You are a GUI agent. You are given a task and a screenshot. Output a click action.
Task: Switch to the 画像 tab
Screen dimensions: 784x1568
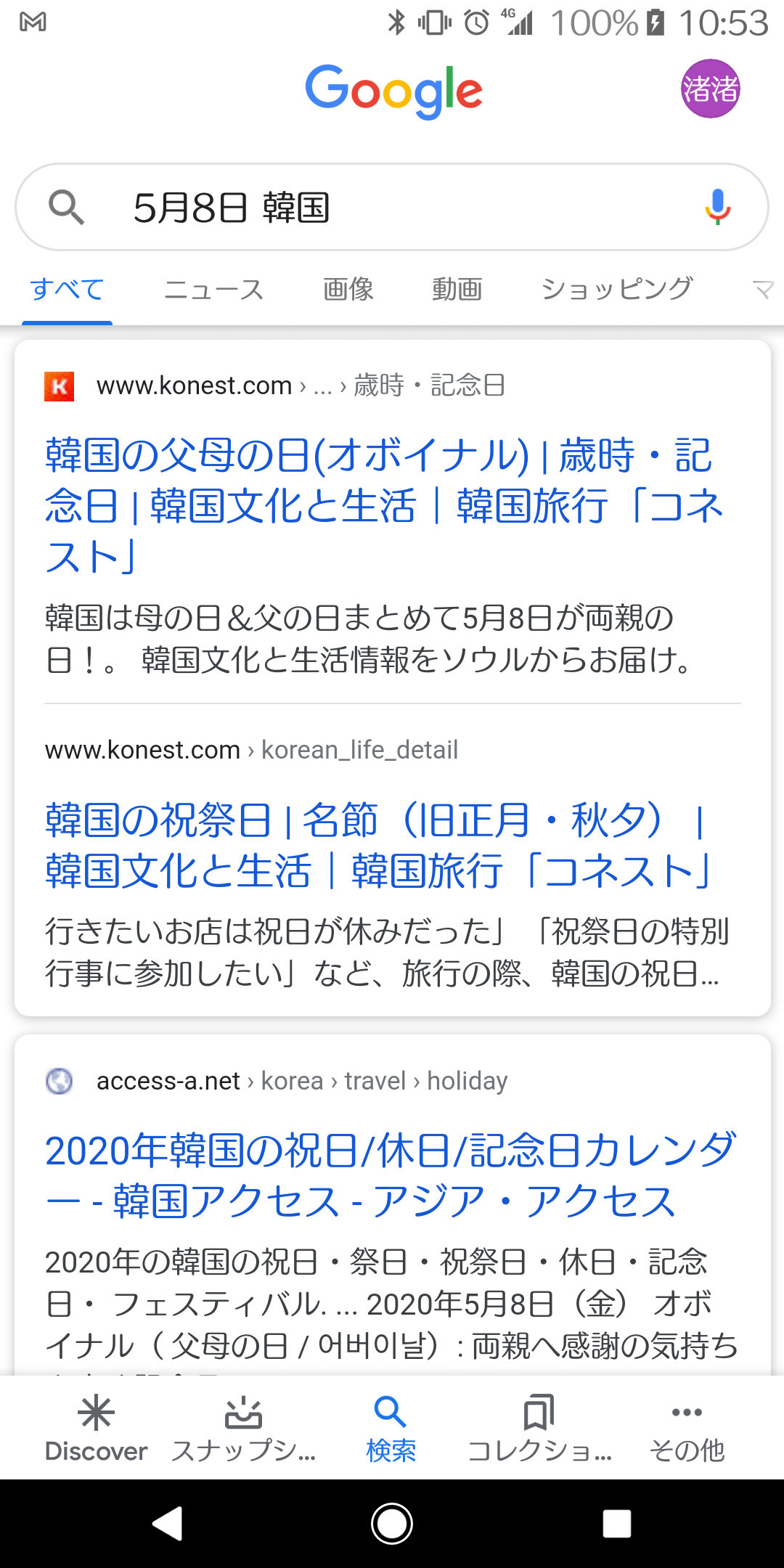tap(348, 290)
